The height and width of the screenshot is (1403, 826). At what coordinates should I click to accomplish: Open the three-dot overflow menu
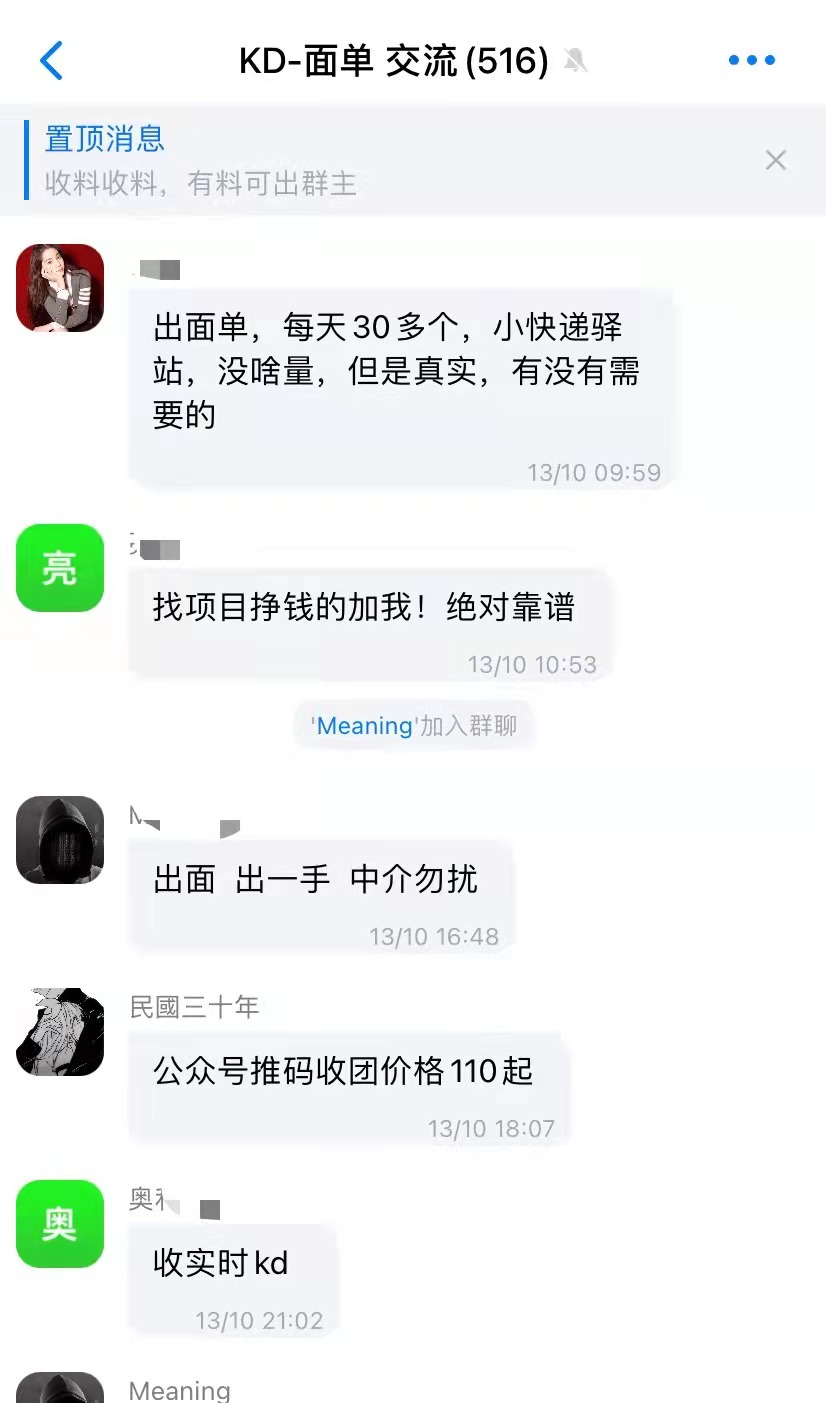752,61
